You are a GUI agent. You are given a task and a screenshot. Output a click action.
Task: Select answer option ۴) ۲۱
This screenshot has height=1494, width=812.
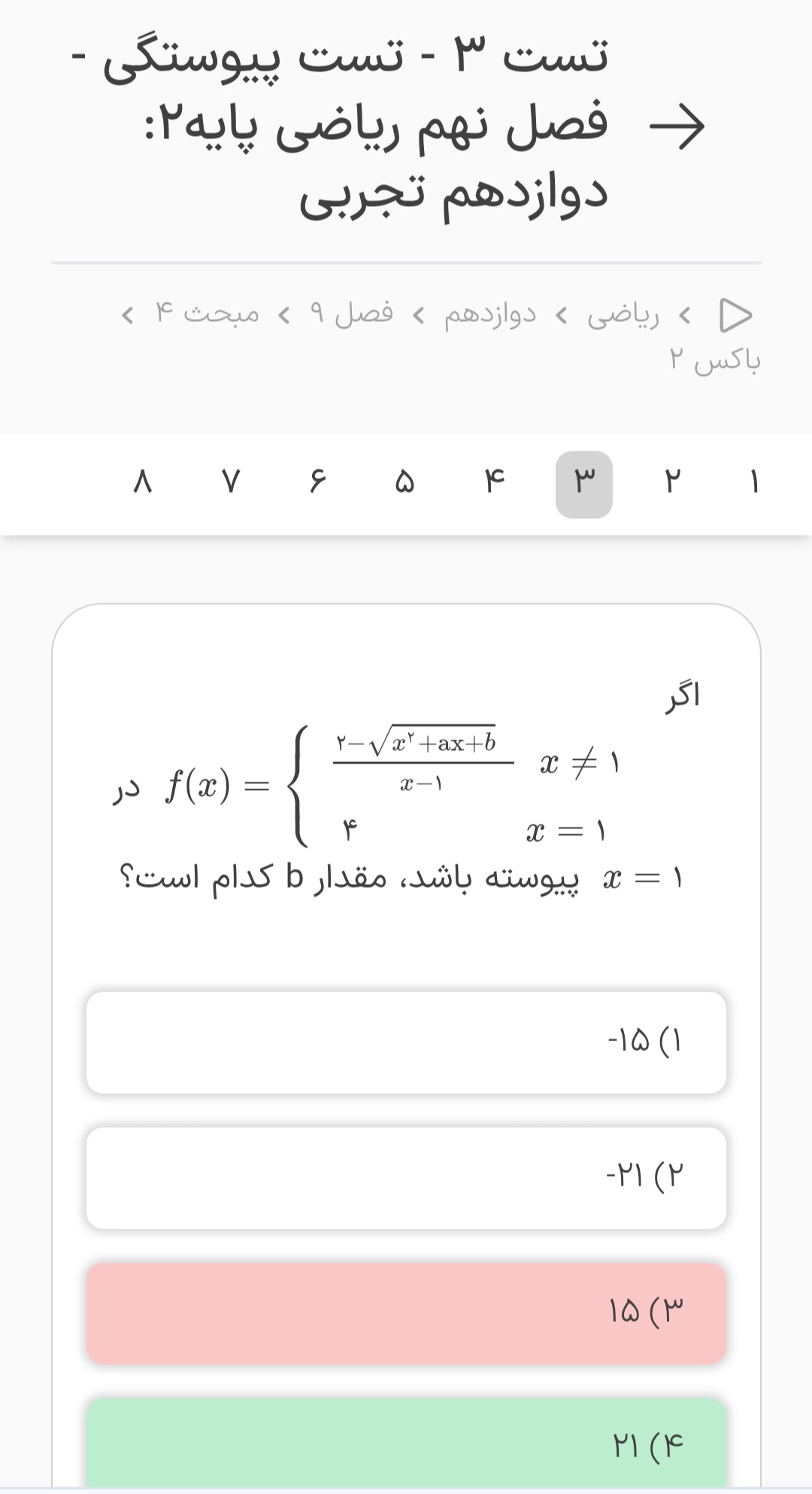click(406, 1443)
